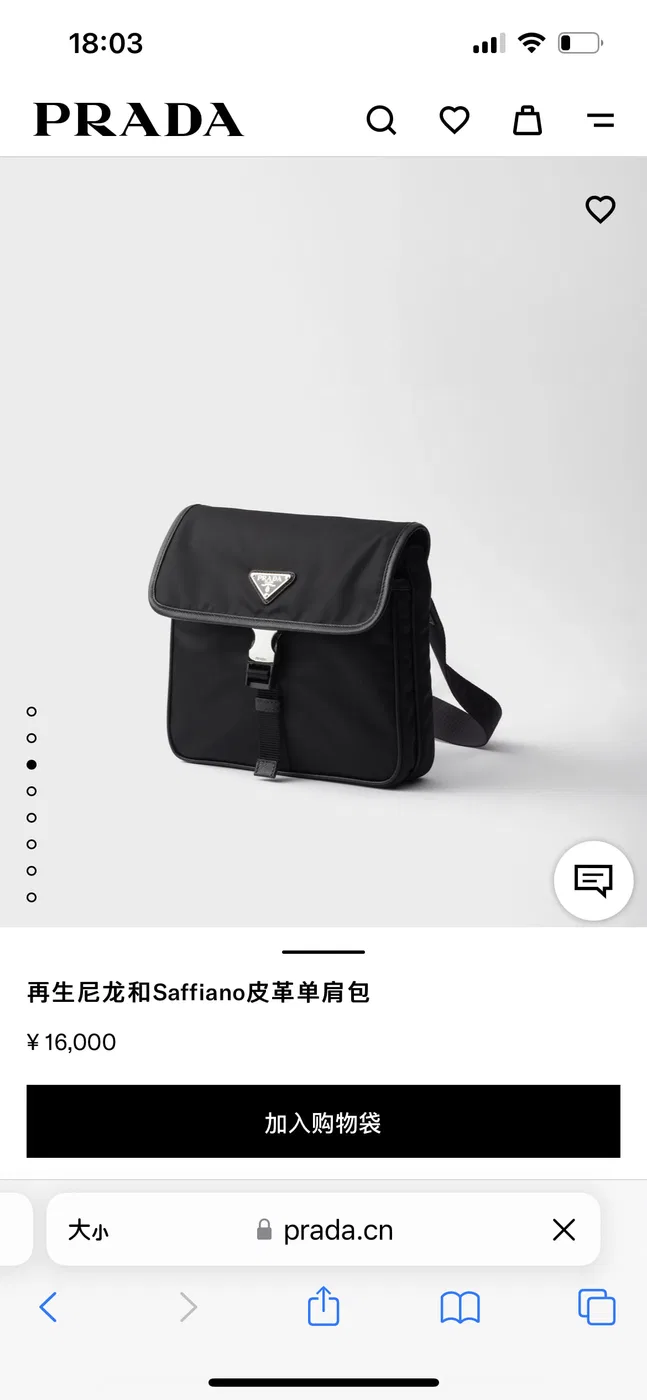Share this page
The image size is (647, 1400).
click(323, 1306)
